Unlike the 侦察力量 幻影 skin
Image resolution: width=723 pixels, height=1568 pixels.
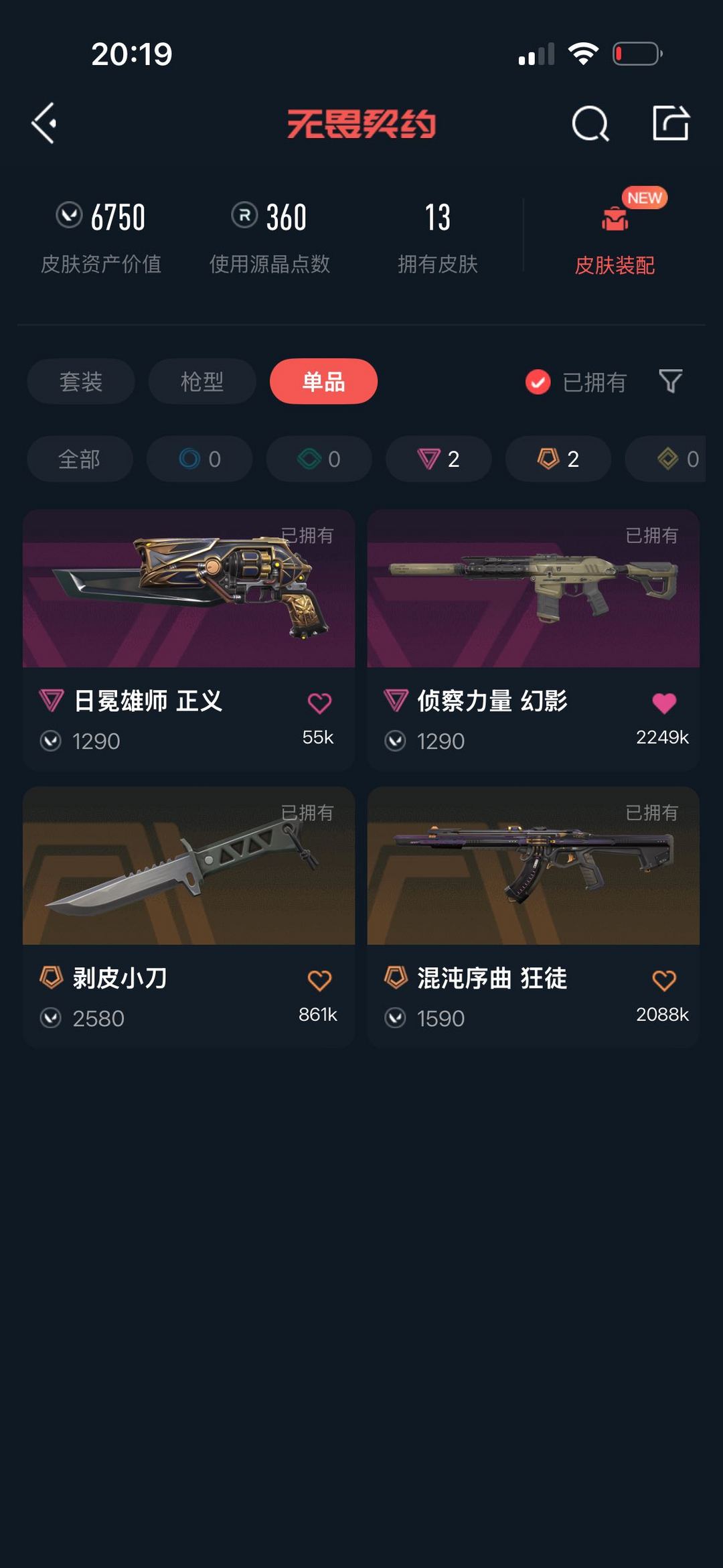click(x=664, y=703)
